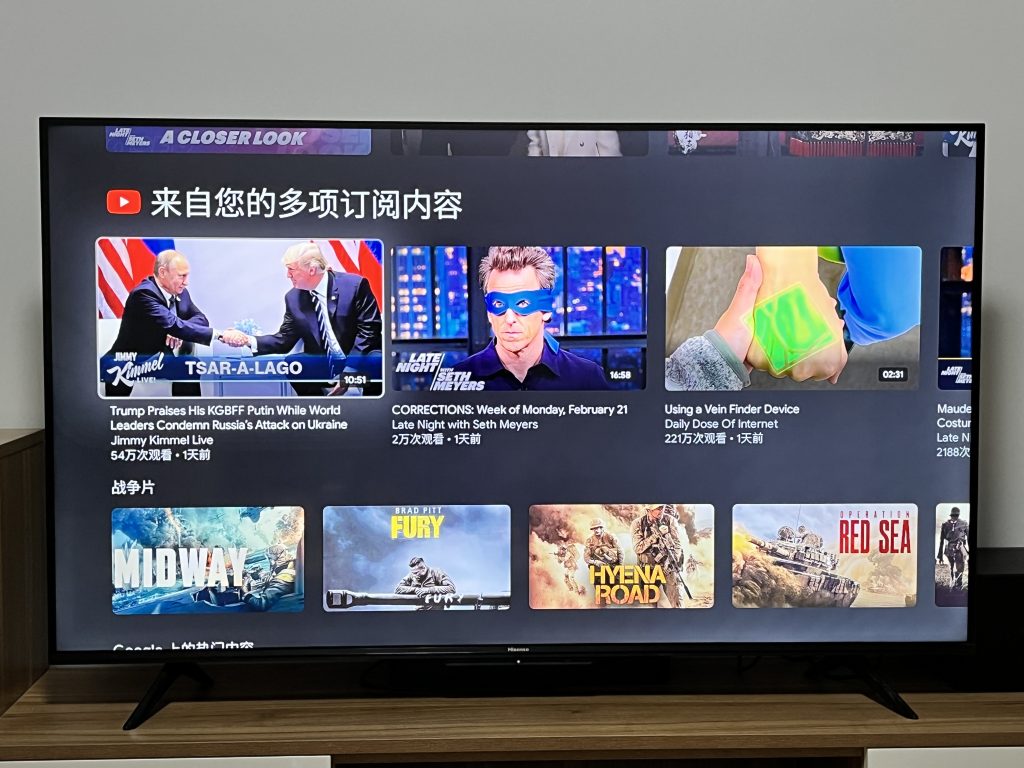This screenshot has width=1024, height=768.
Task: Open the Trump Praises Putin Jimmy Kimmel video
Action: (239, 318)
